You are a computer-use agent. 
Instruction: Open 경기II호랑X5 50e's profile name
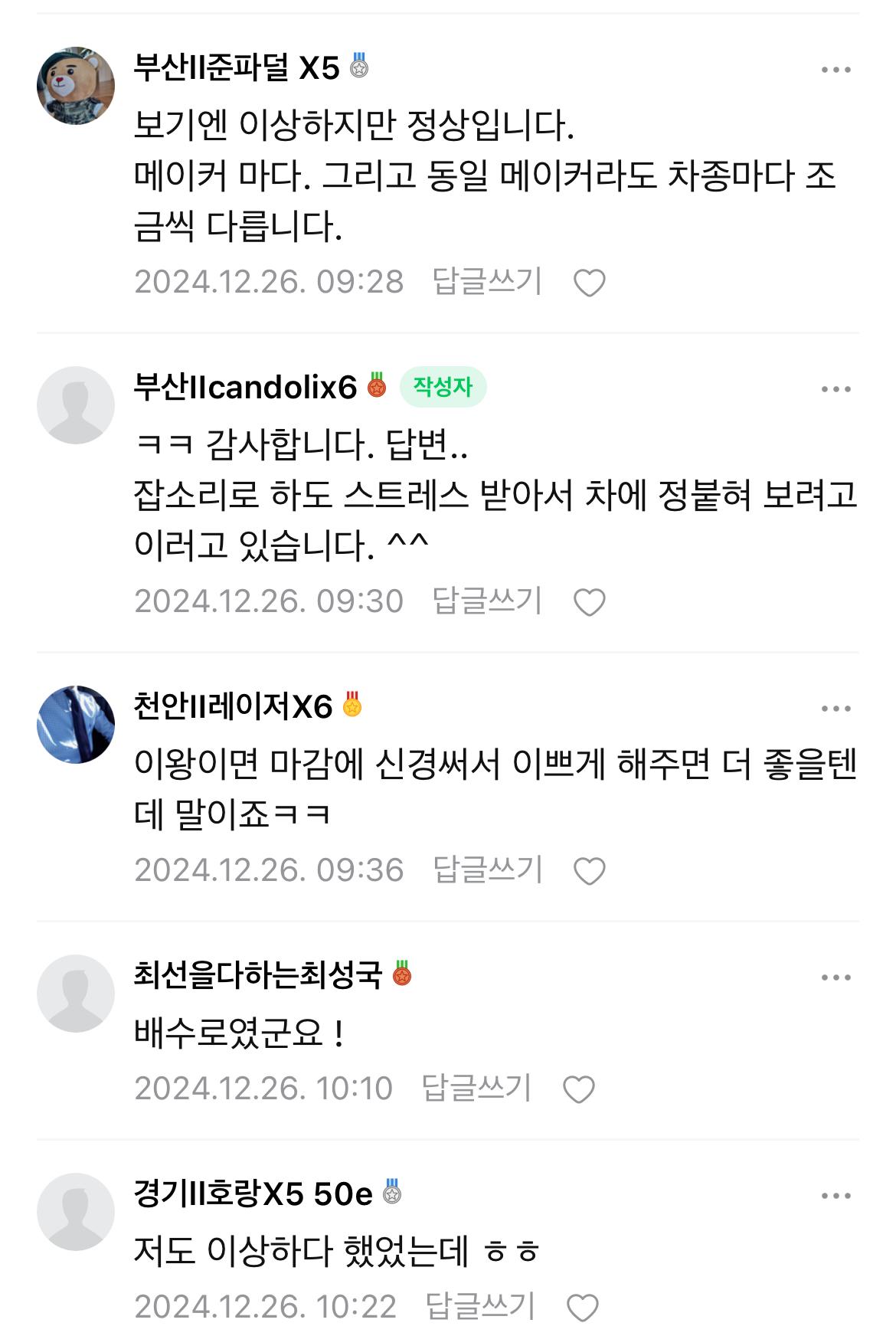[x=253, y=1194]
